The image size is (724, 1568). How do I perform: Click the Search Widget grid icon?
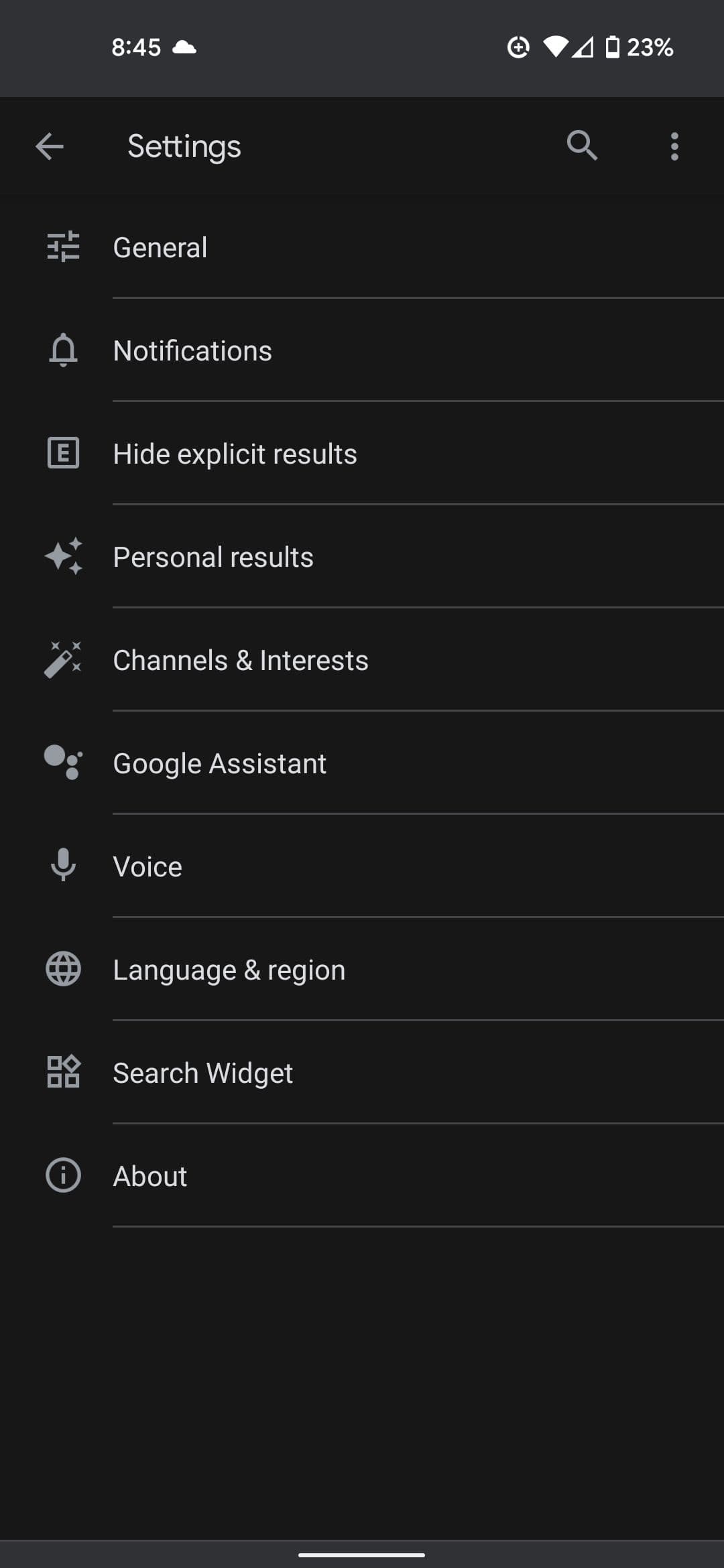click(63, 1071)
